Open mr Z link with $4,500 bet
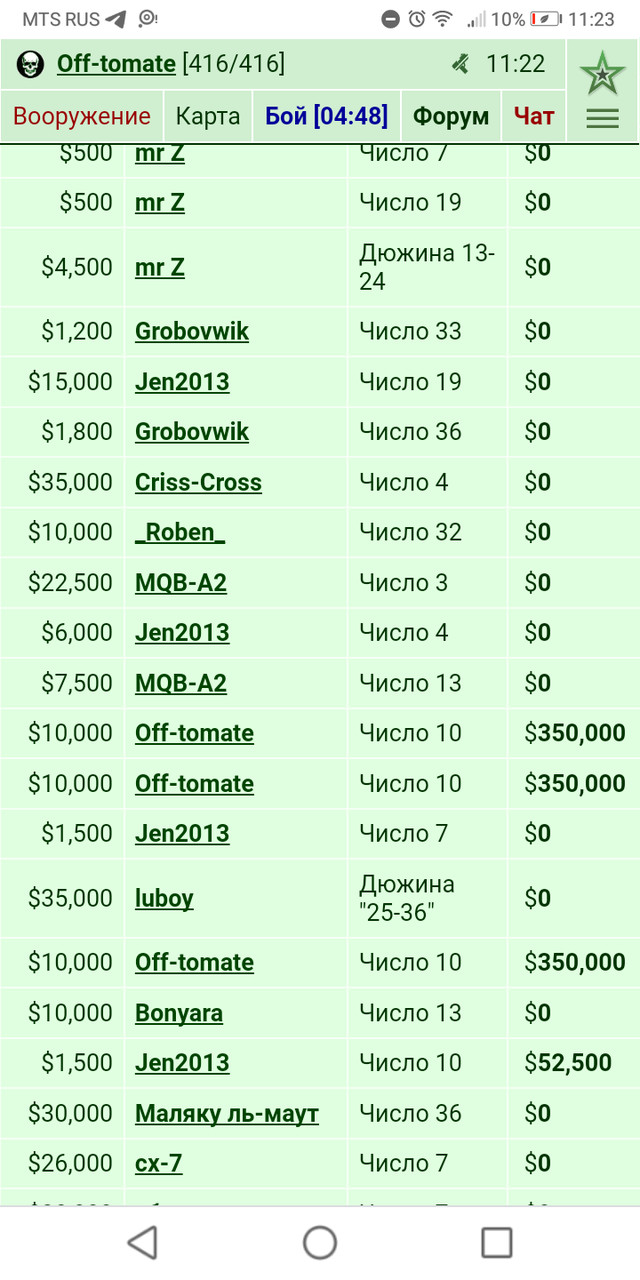The image size is (640, 1280). [x=160, y=267]
